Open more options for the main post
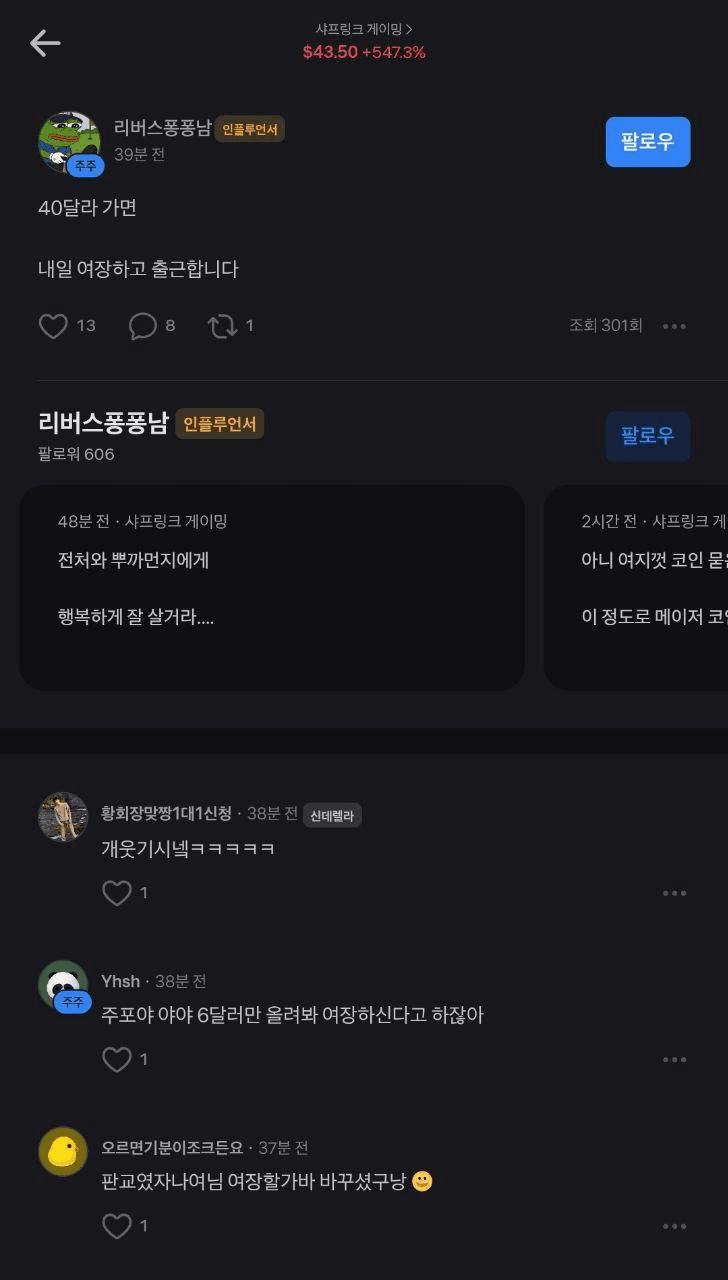 click(674, 326)
